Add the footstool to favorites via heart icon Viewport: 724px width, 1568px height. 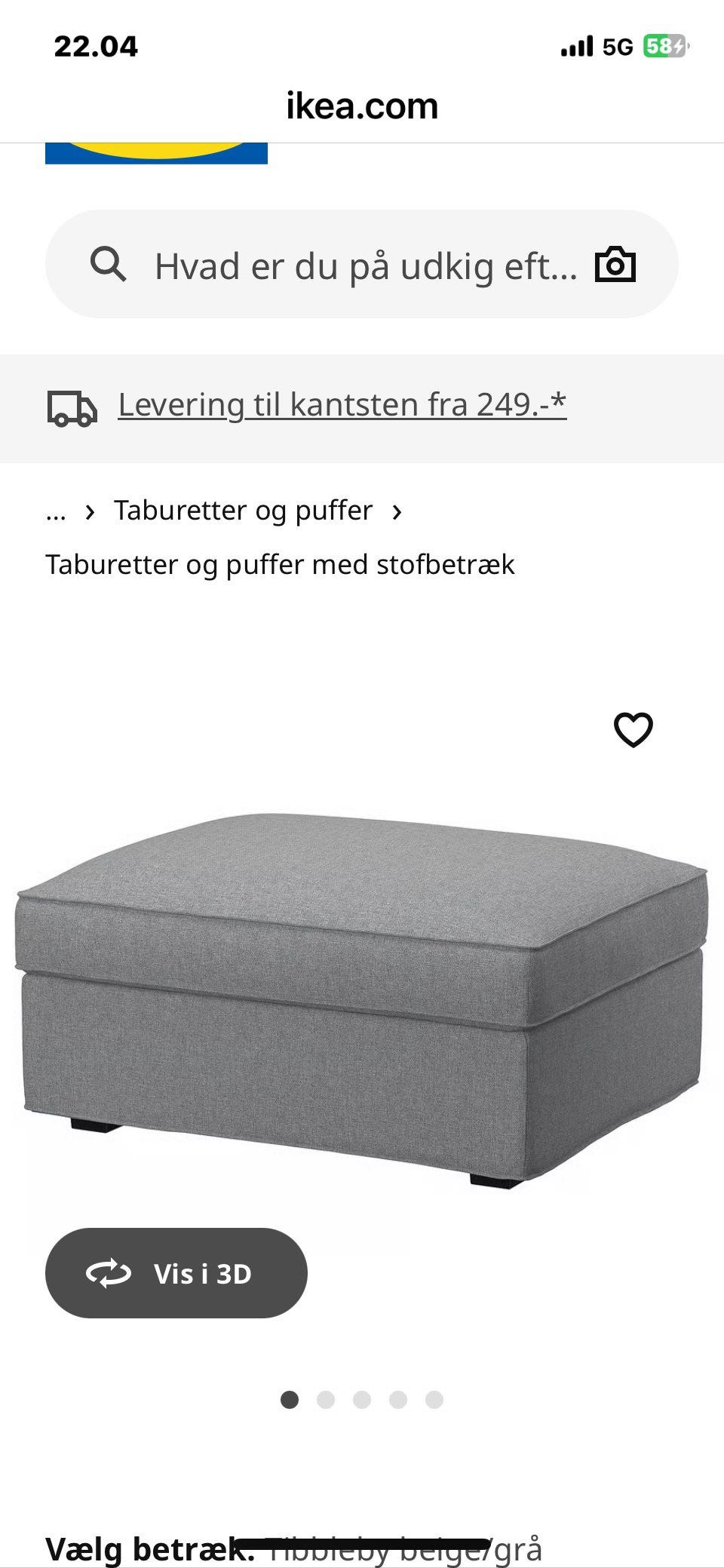click(x=633, y=730)
